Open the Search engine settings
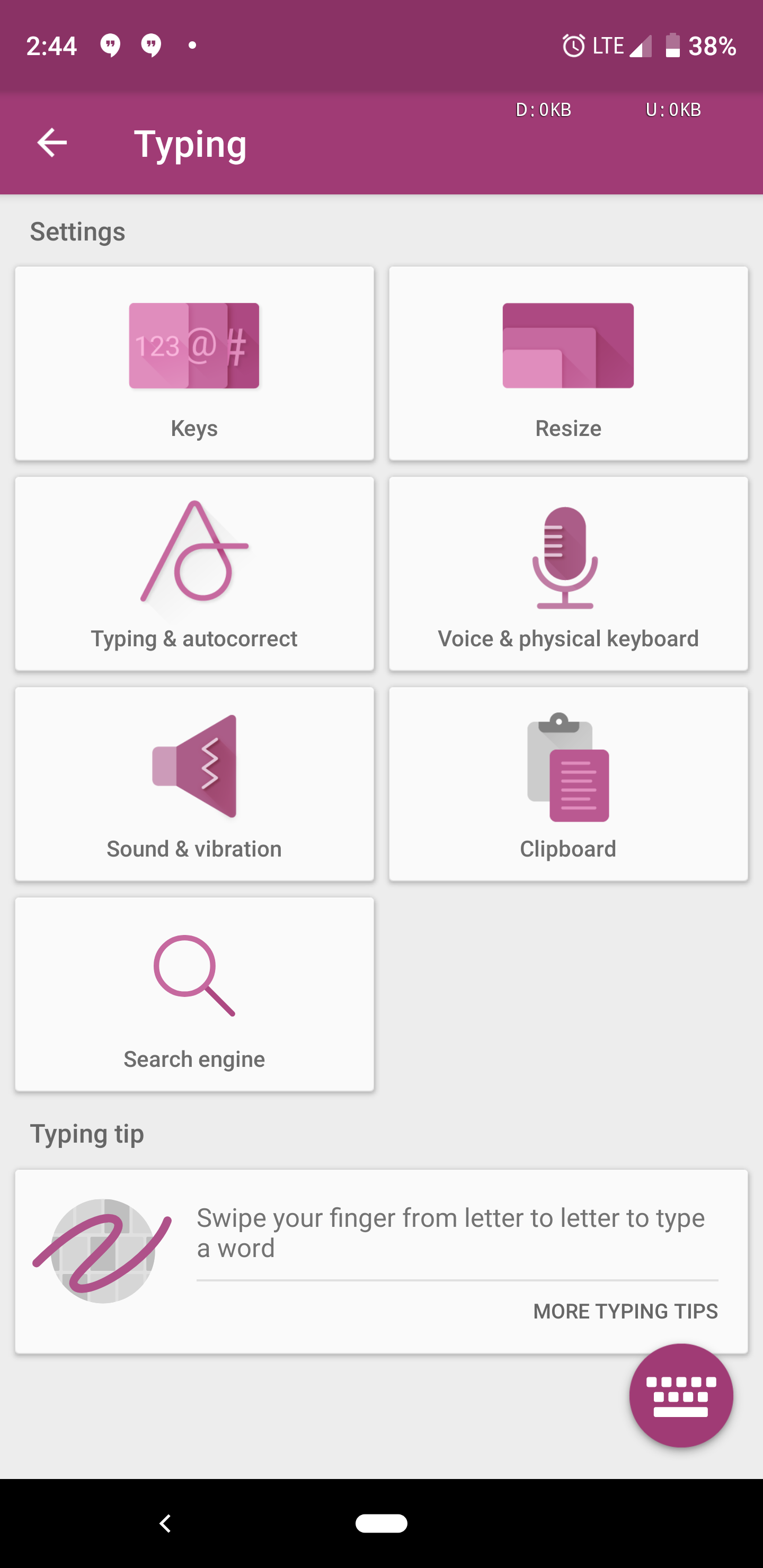 tap(194, 993)
